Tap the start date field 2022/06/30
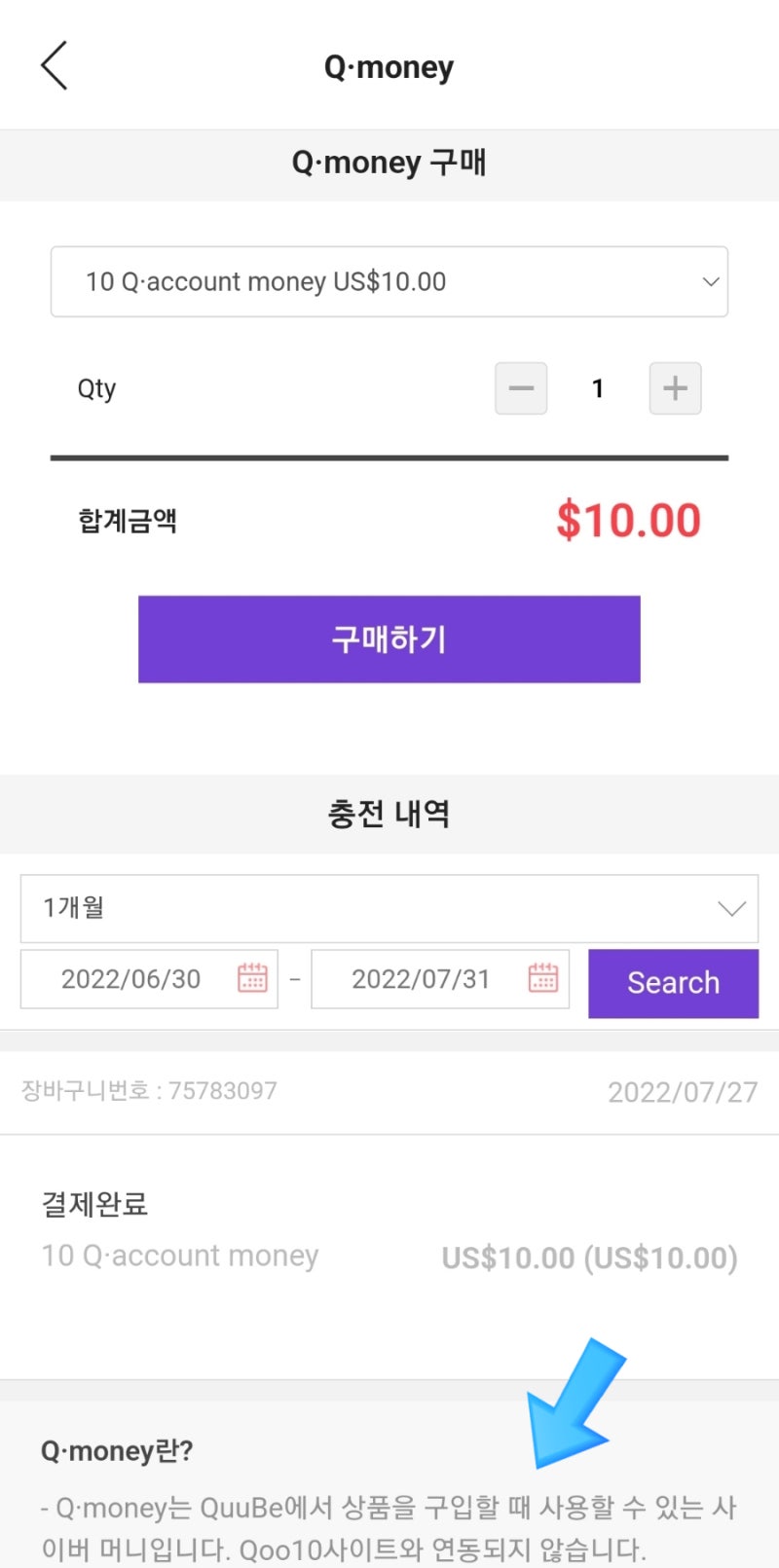 coord(131,979)
